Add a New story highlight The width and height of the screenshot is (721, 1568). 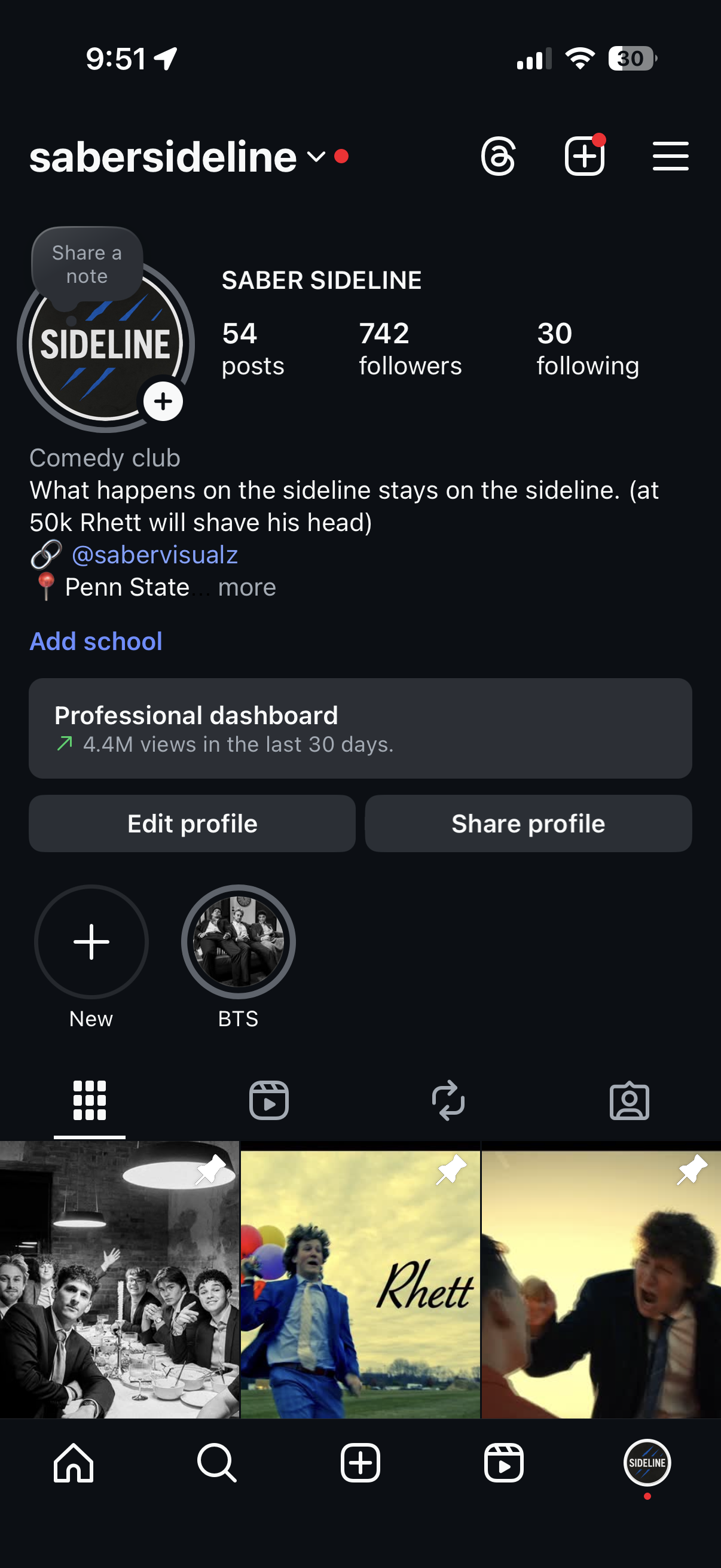click(x=91, y=942)
